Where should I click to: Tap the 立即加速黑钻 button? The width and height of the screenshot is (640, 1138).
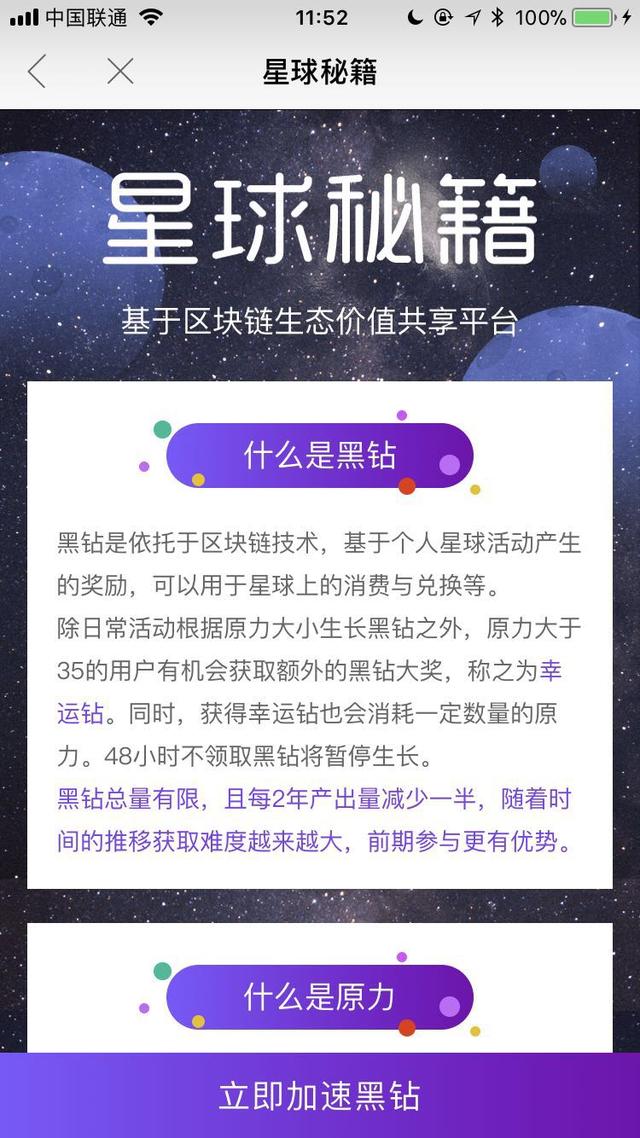[x=320, y=1095]
